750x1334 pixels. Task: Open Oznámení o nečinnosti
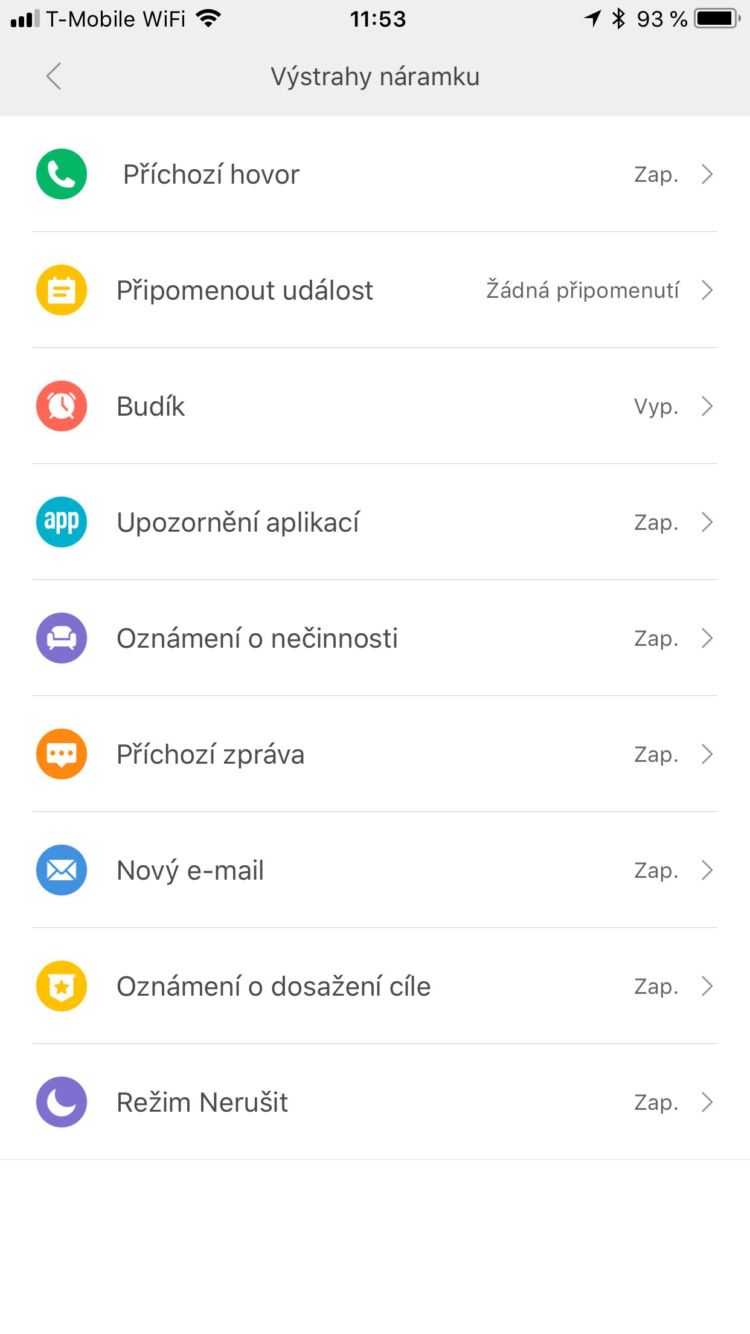coord(374,638)
